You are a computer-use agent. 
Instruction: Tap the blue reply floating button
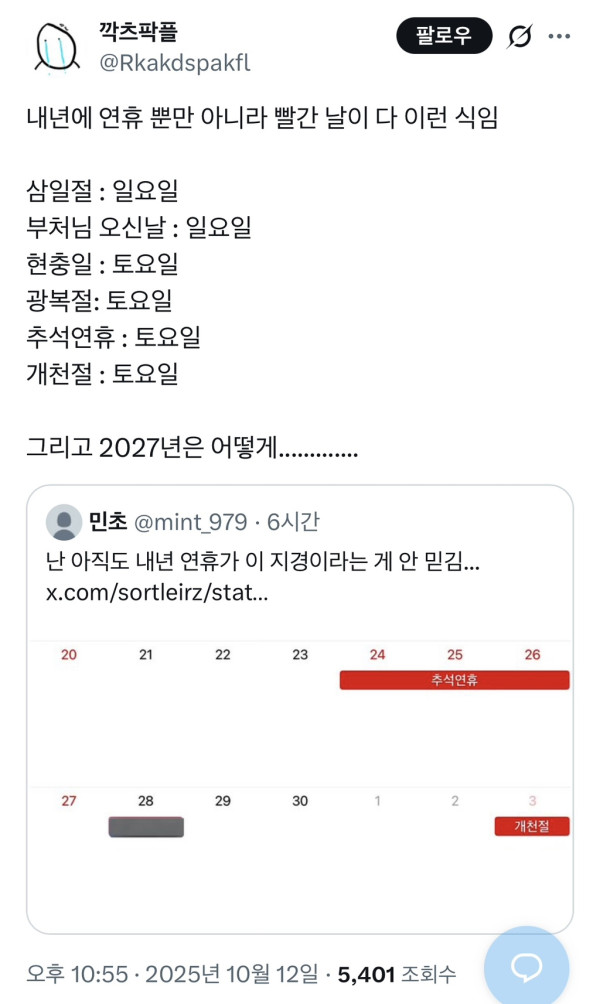[x=526, y=967]
